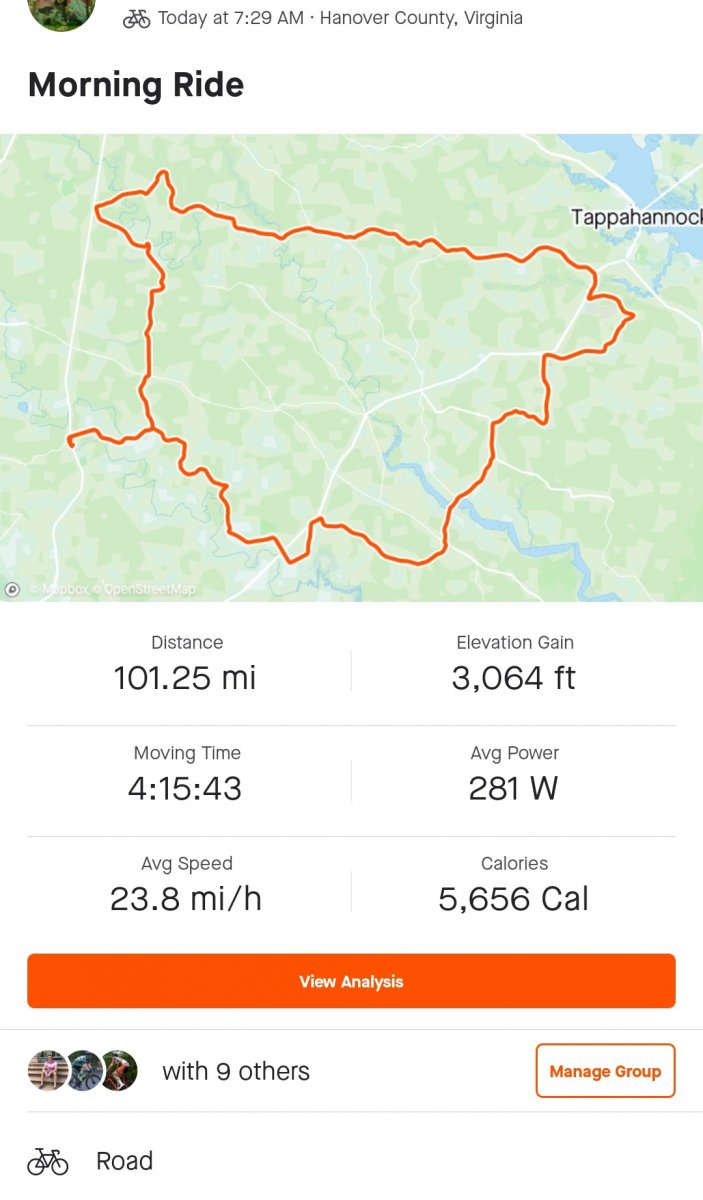
Task: Open the athlete profile picture
Action: [x=62, y=12]
